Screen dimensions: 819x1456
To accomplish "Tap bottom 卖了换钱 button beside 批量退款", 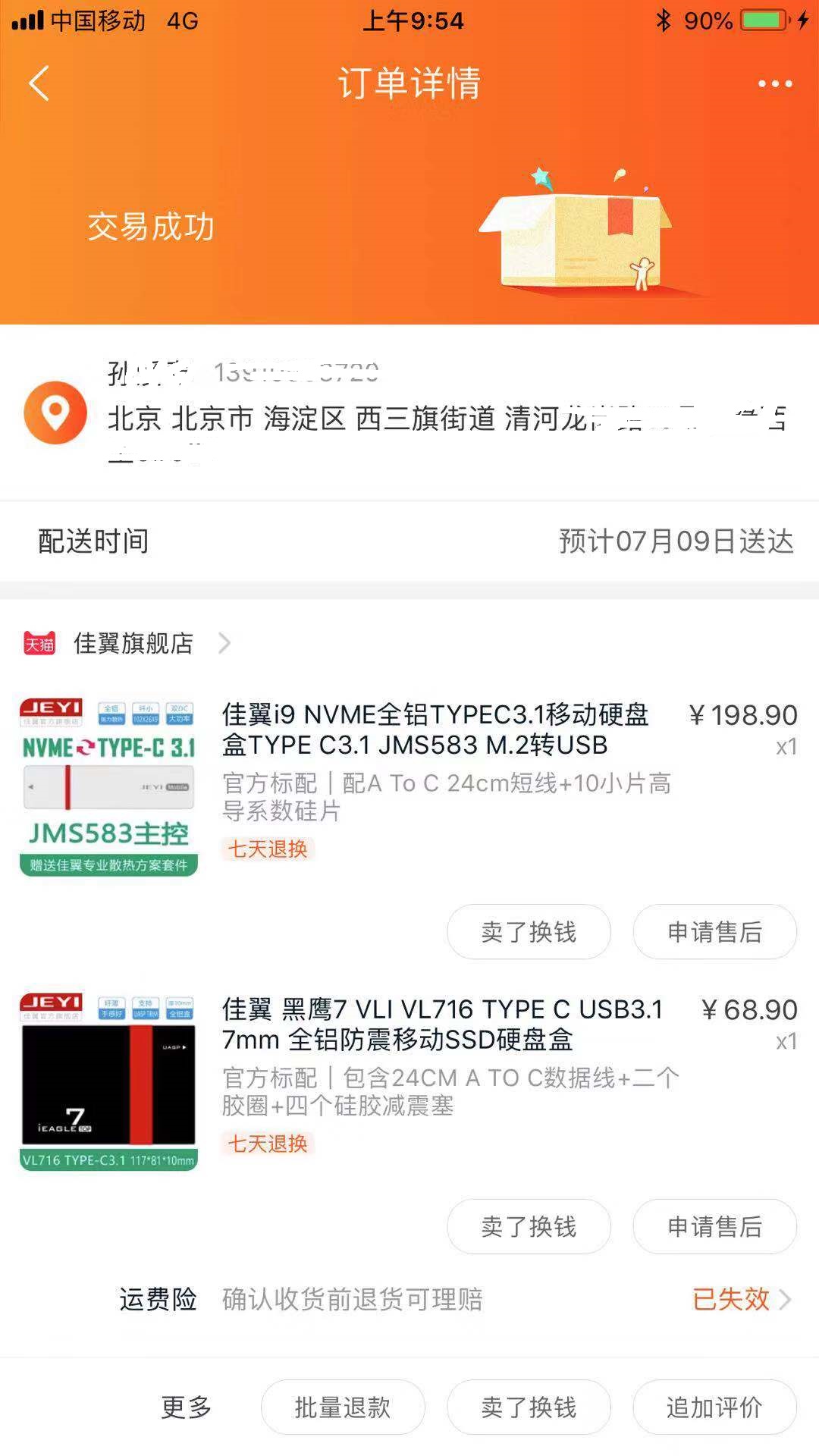I will click(x=529, y=1407).
